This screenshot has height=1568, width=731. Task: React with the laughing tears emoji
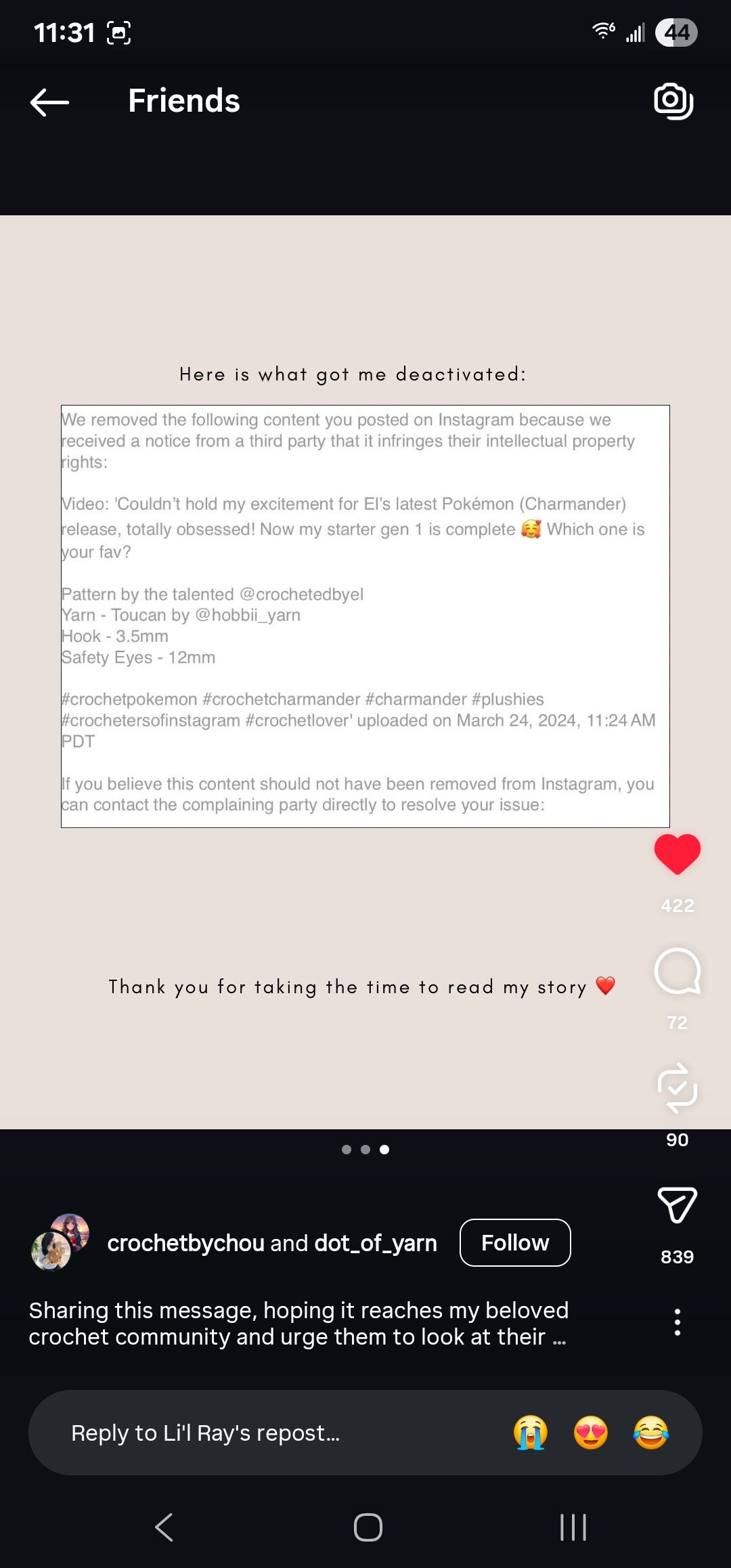point(650,1433)
